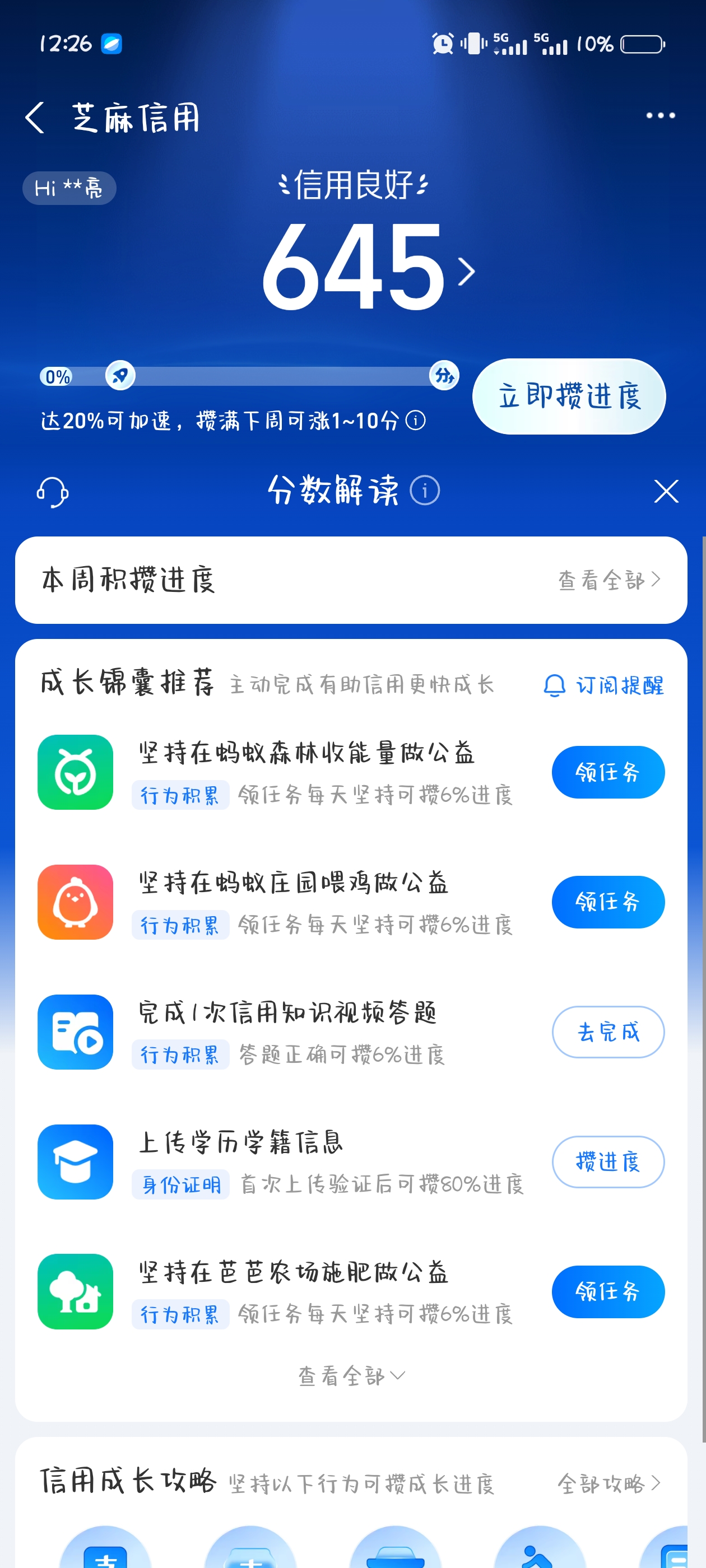Claim the 蚂蚁森林收能量 task with 领任务
Image resolution: width=706 pixels, height=1568 pixels.
point(607,772)
